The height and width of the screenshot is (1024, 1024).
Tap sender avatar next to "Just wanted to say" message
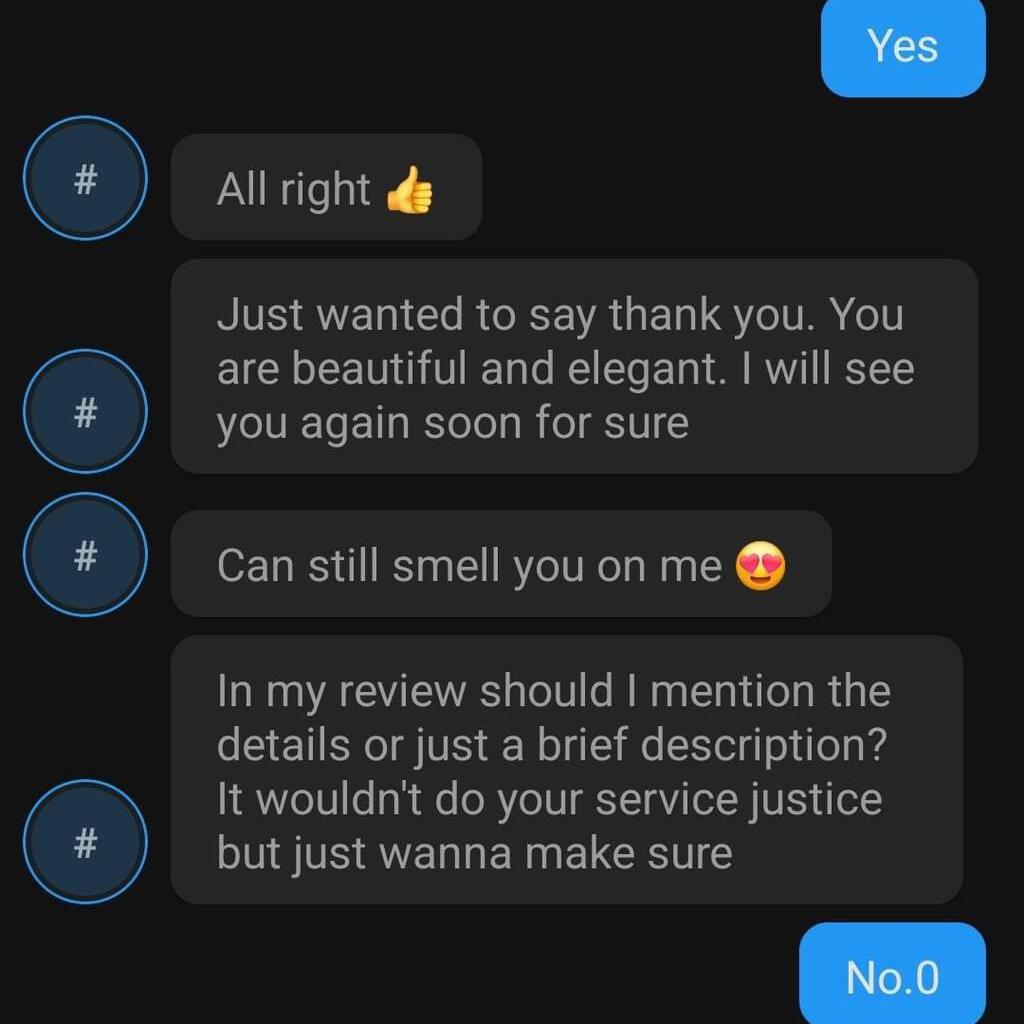coord(86,411)
